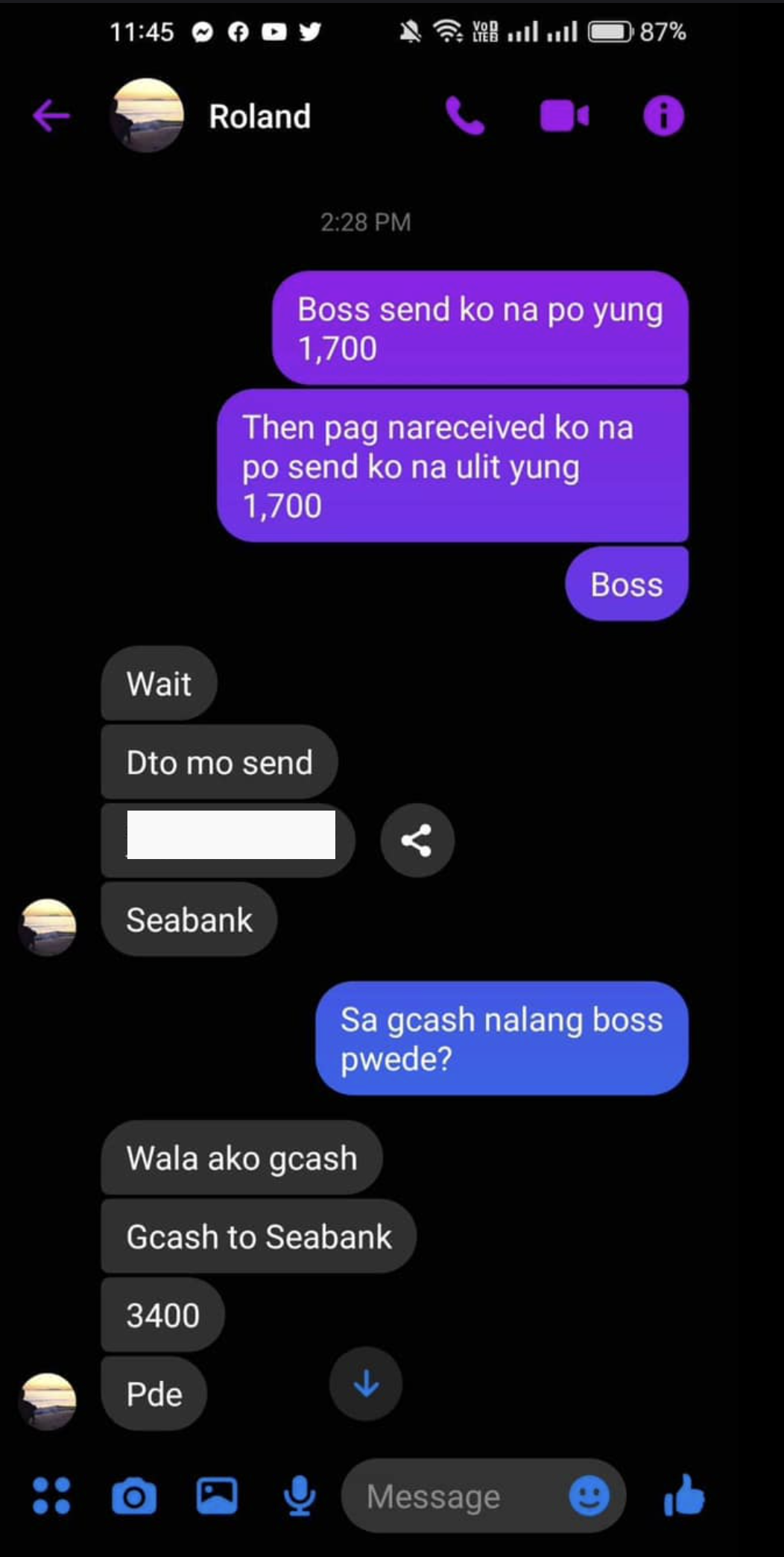Go back to the chat list
Image resolution: width=784 pixels, height=1557 pixels.
(51, 116)
